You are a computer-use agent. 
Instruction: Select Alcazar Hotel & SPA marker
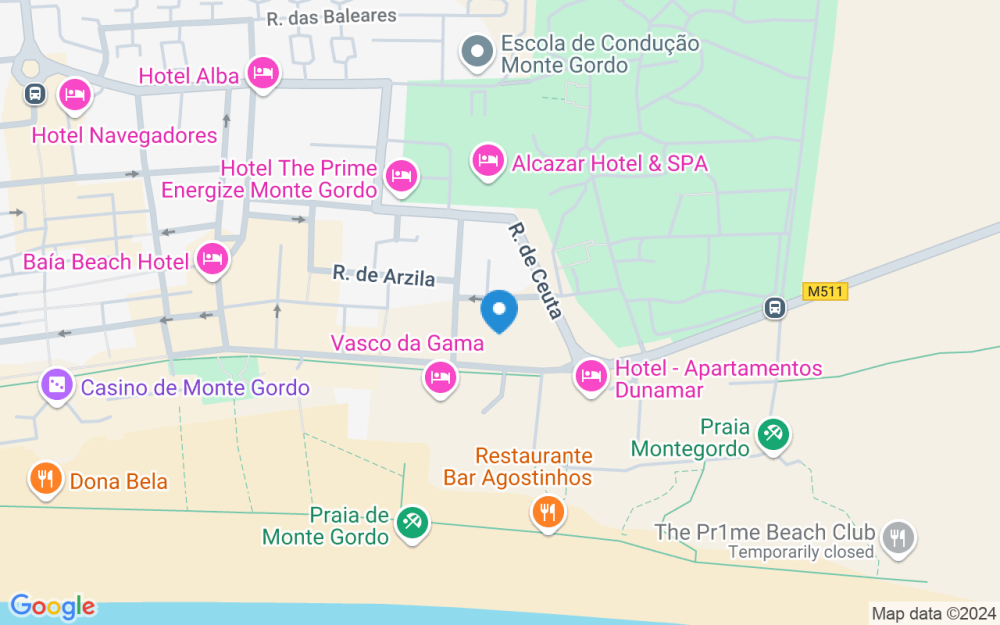pos(488,163)
